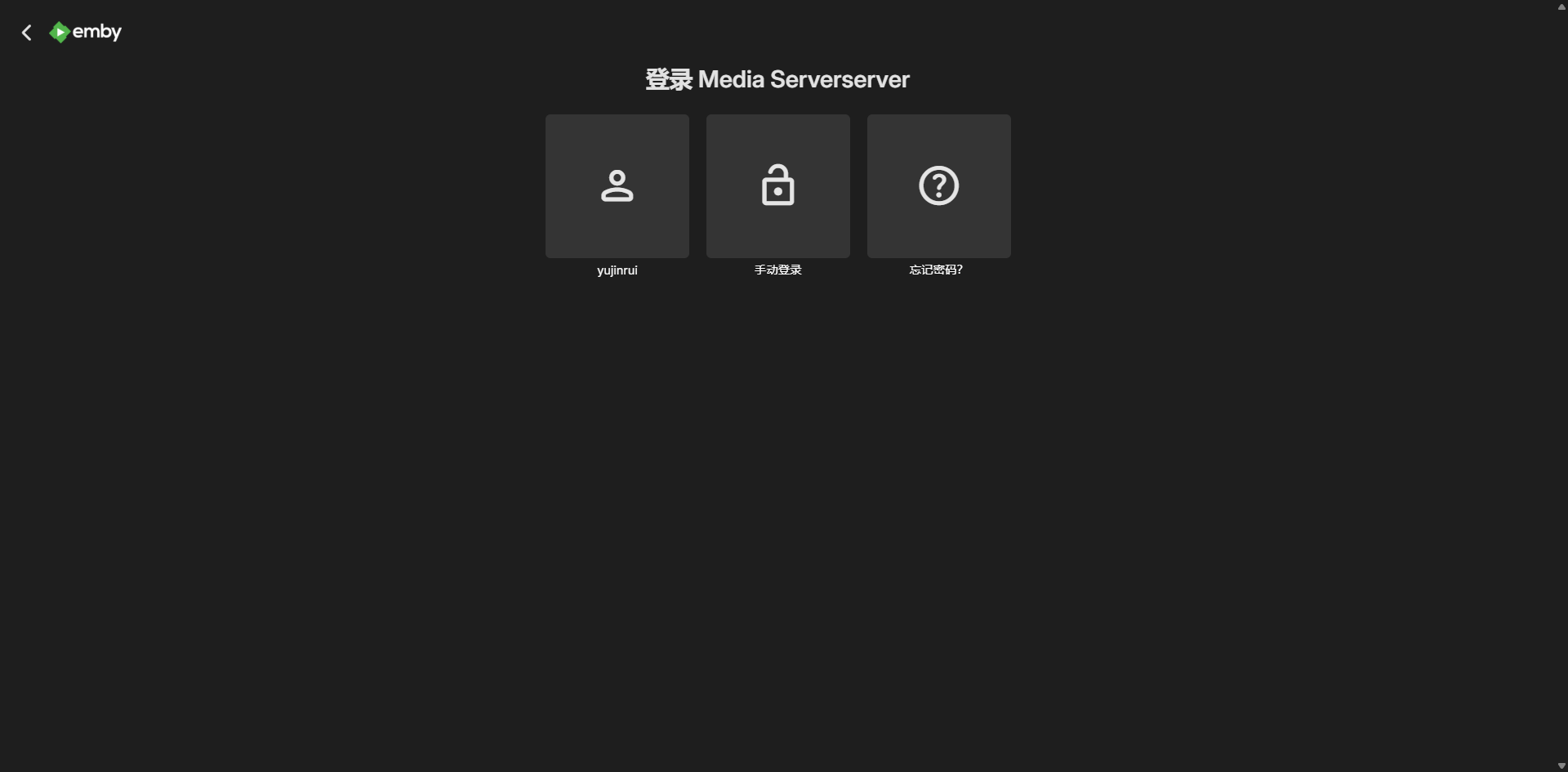Select the yujinrui user card
This screenshot has width=1568, height=772.
[617, 186]
